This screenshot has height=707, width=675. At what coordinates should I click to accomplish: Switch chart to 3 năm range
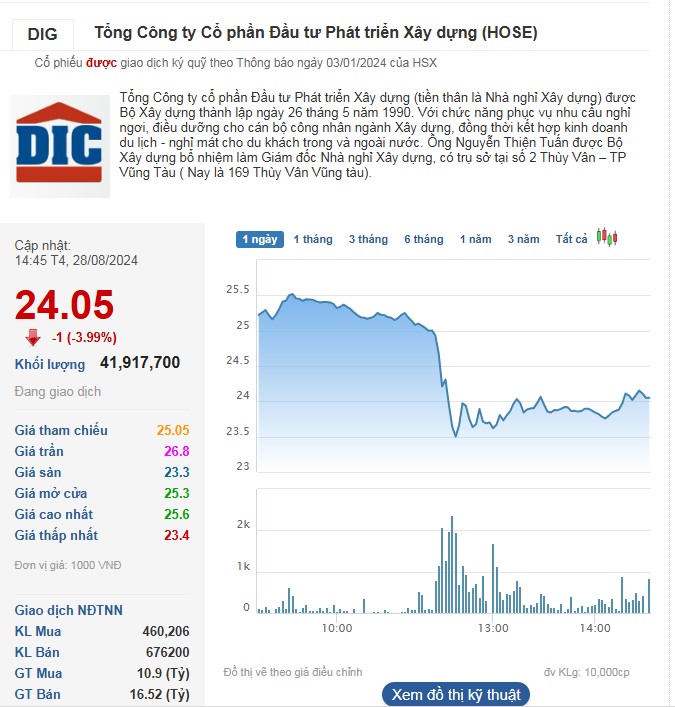(523, 239)
